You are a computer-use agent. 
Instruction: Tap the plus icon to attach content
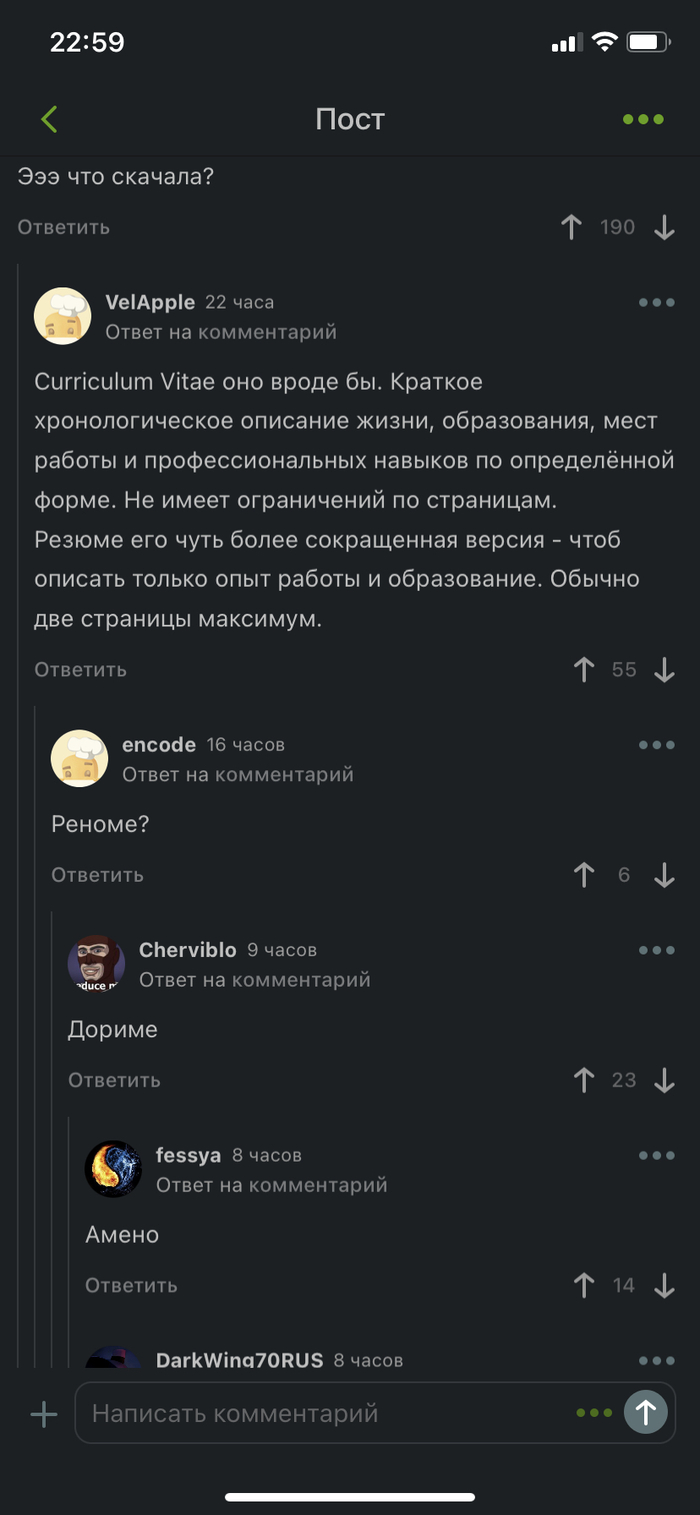pyautogui.click(x=43, y=1413)
